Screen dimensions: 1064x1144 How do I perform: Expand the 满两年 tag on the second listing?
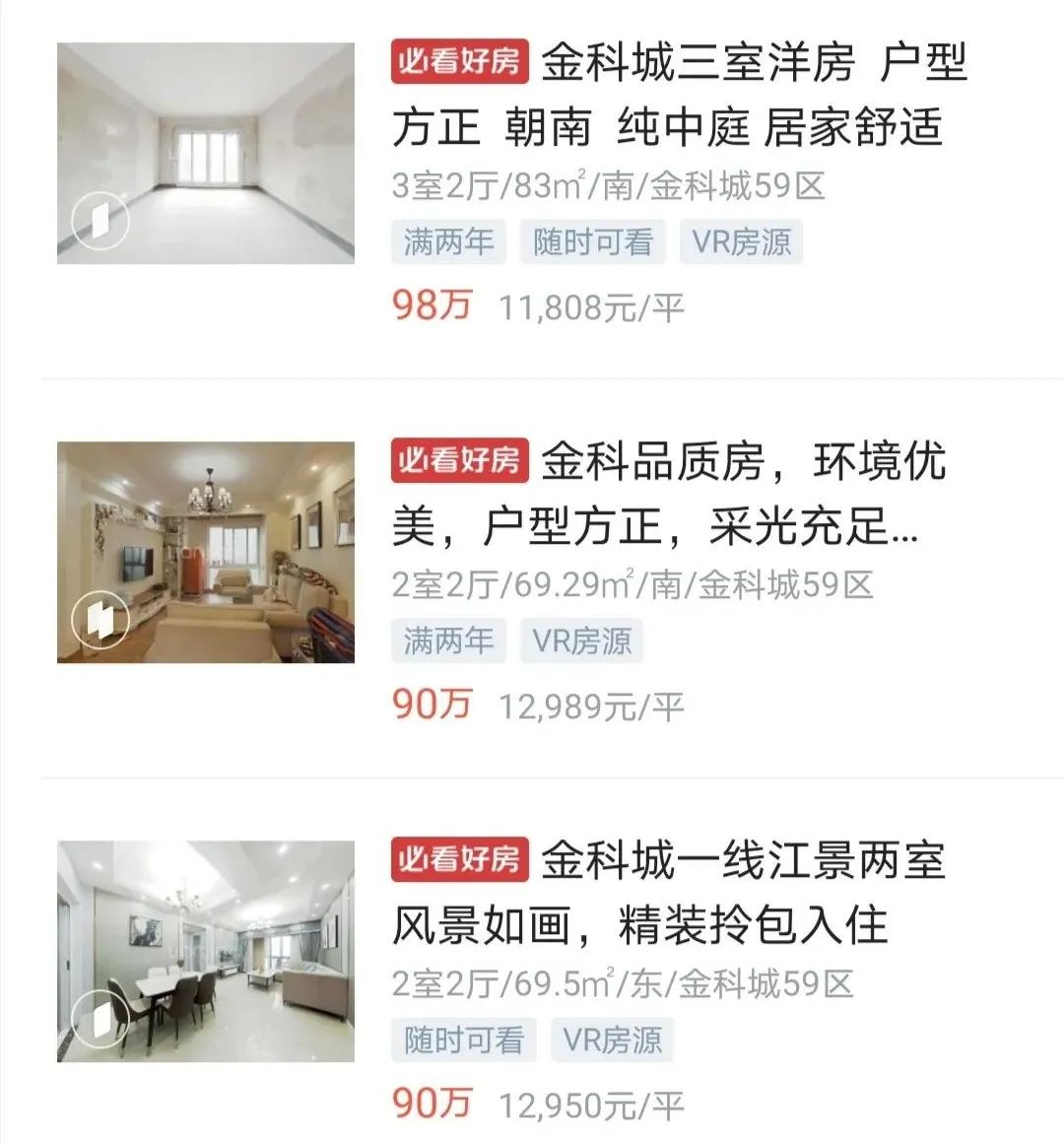(x=446, y=641)
